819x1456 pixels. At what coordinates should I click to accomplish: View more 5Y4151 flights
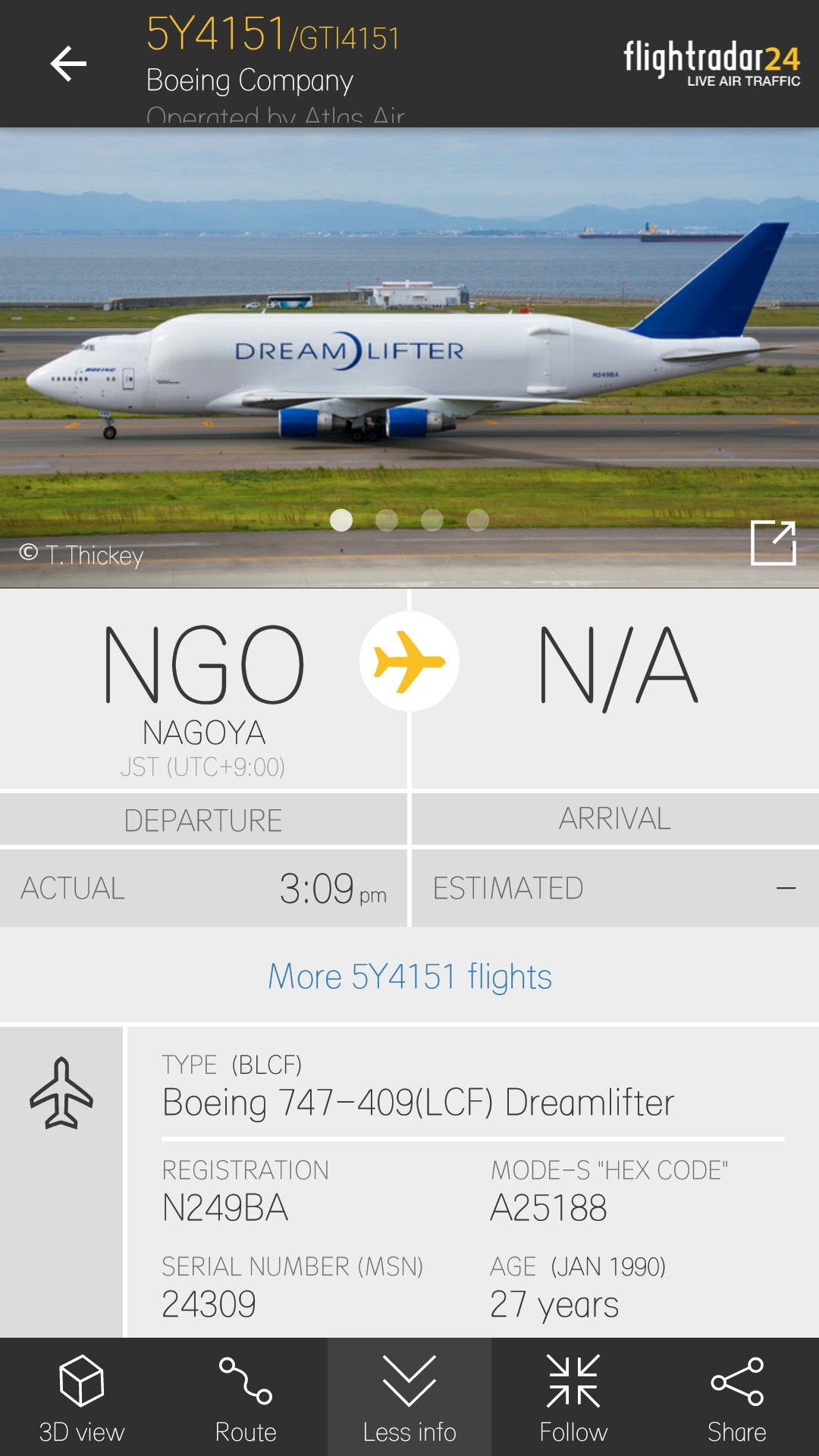click(x=409, y=977)
